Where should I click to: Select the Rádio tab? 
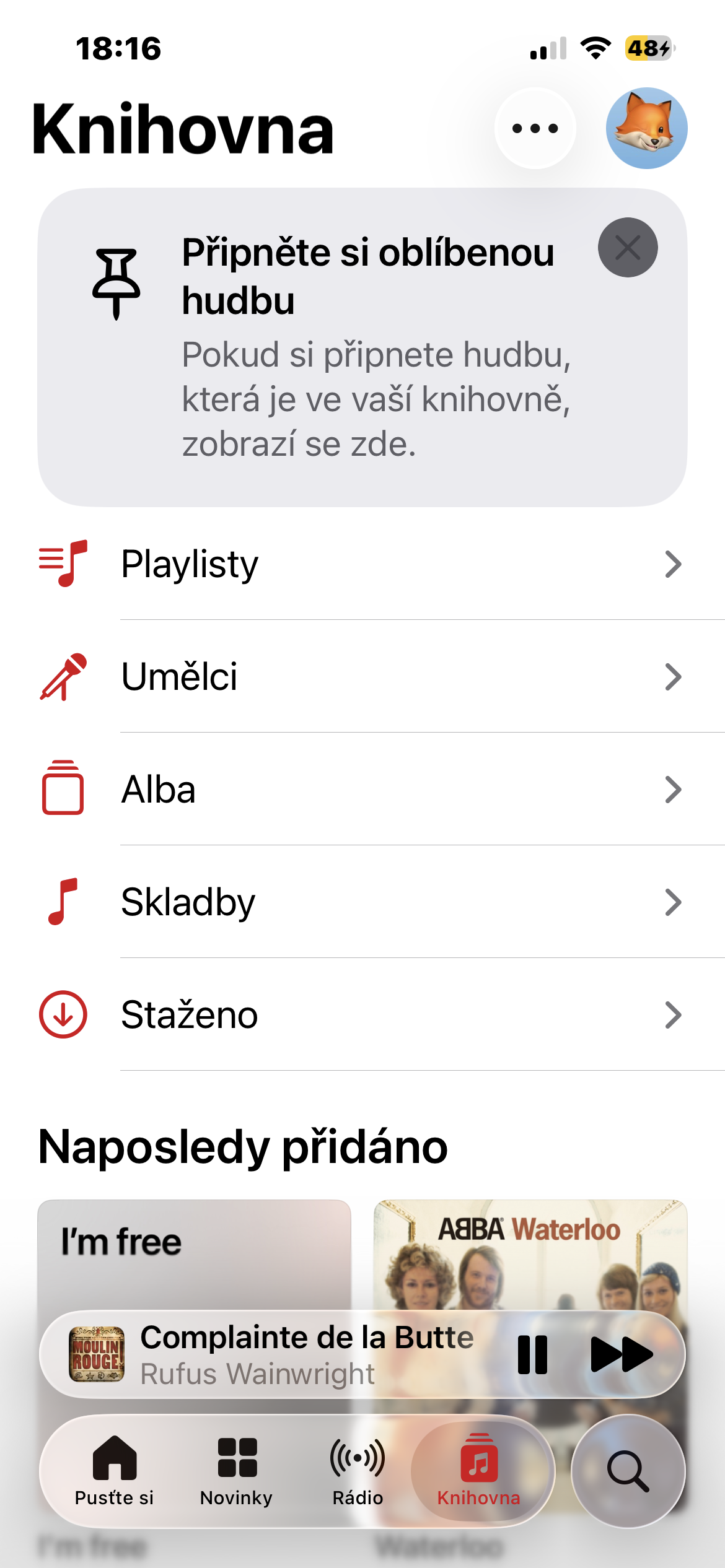pos(358,1471)
